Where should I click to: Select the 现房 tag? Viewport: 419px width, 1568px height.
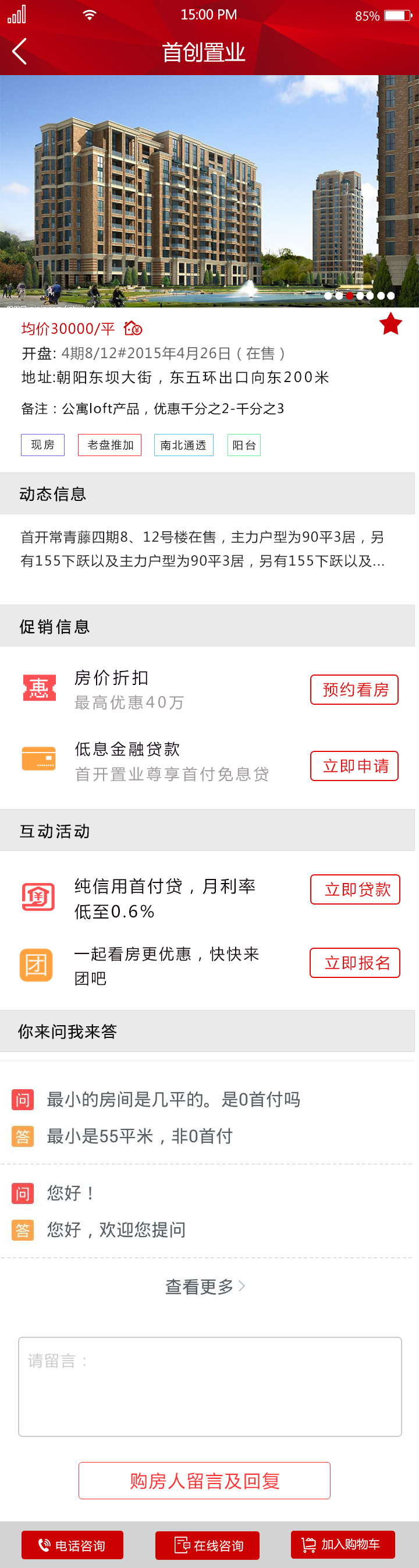point(42,445)
